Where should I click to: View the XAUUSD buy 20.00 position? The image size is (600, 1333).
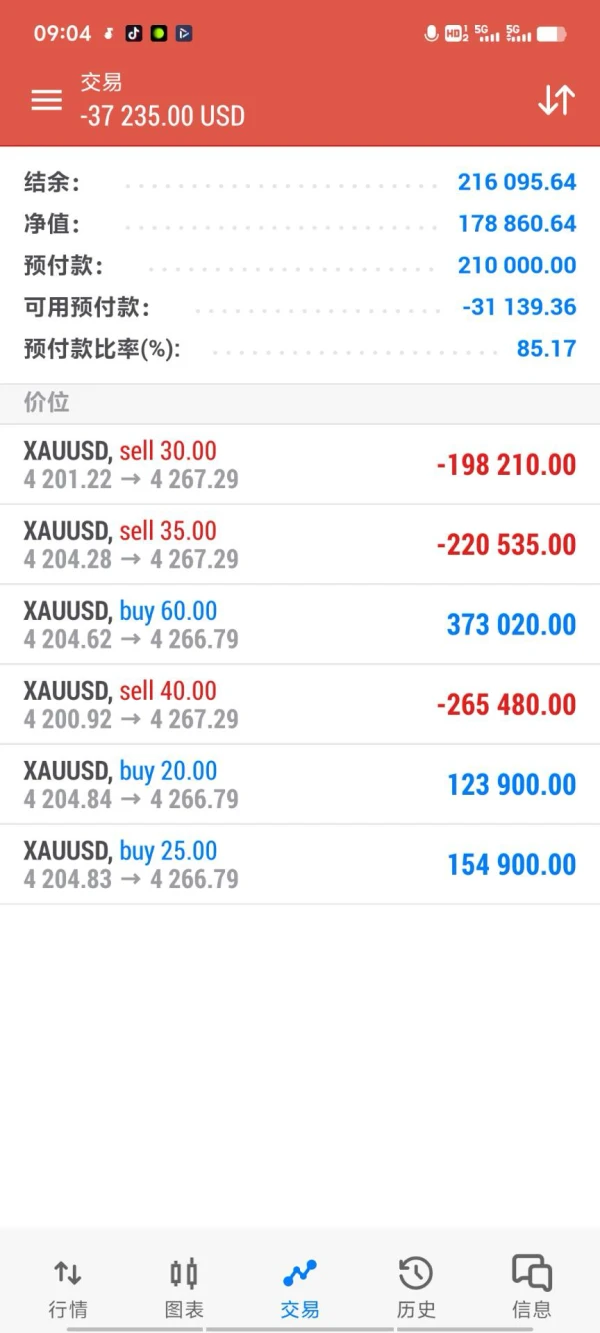[300, 785]
